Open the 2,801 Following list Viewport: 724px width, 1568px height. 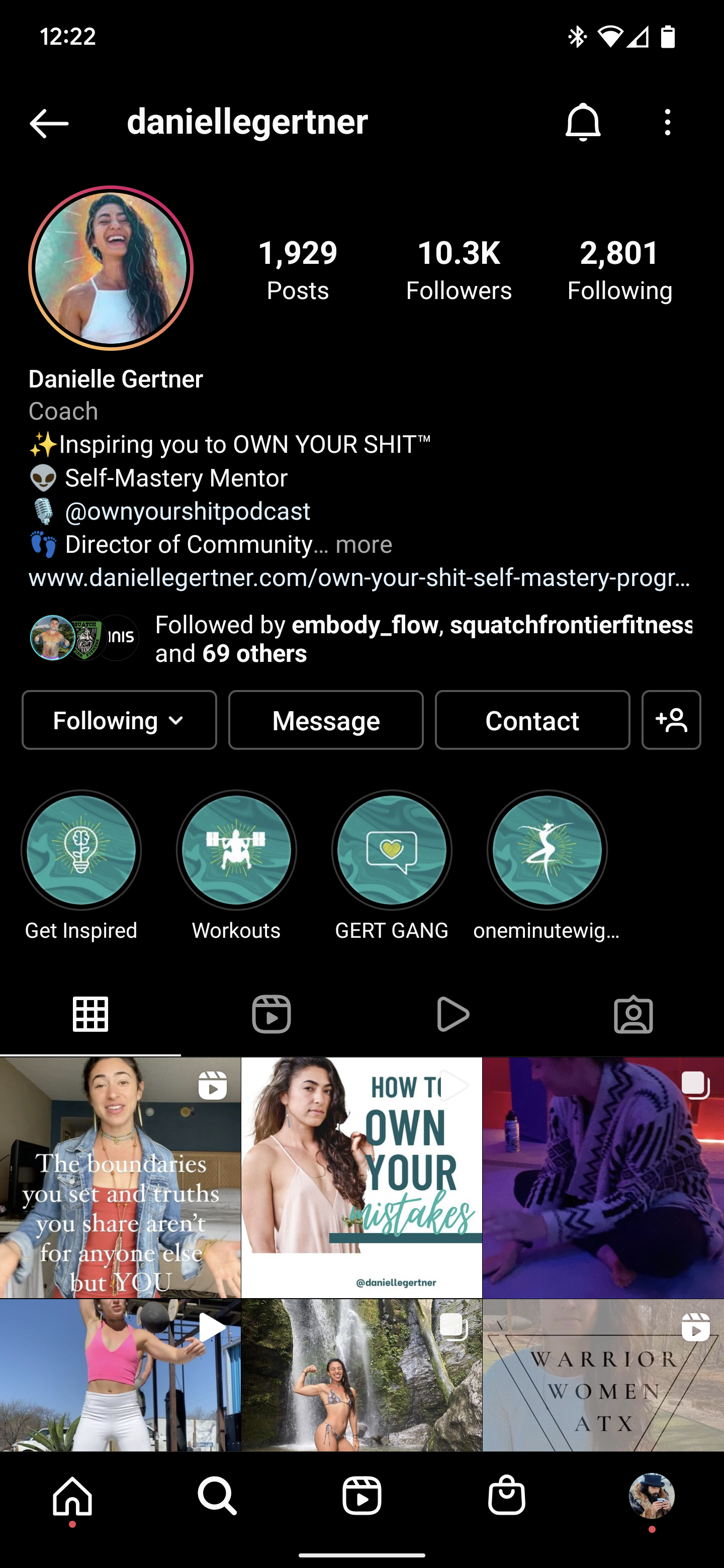point(619,270)
